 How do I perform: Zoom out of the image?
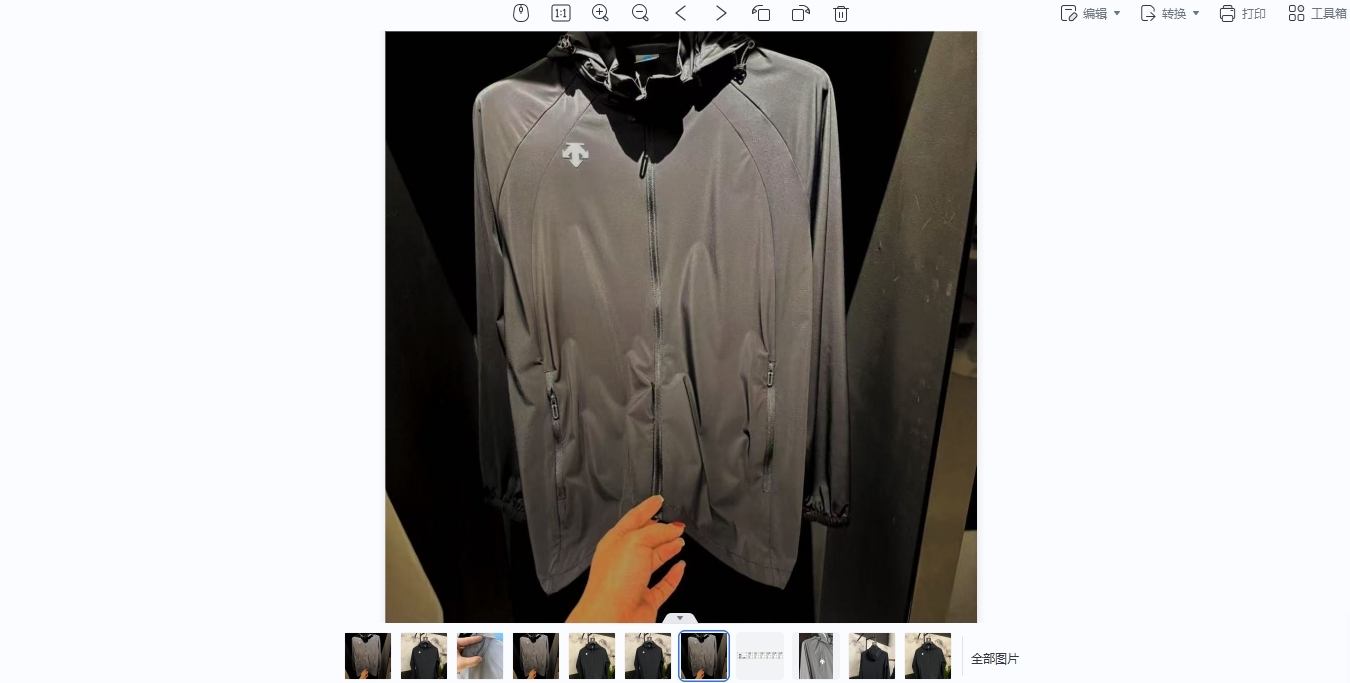click(x=640, y=13)
